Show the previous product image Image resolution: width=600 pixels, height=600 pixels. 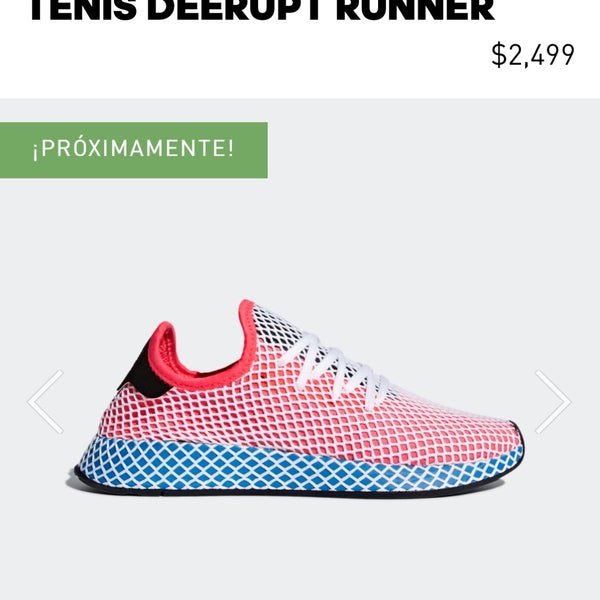click(x=46, y=401)
